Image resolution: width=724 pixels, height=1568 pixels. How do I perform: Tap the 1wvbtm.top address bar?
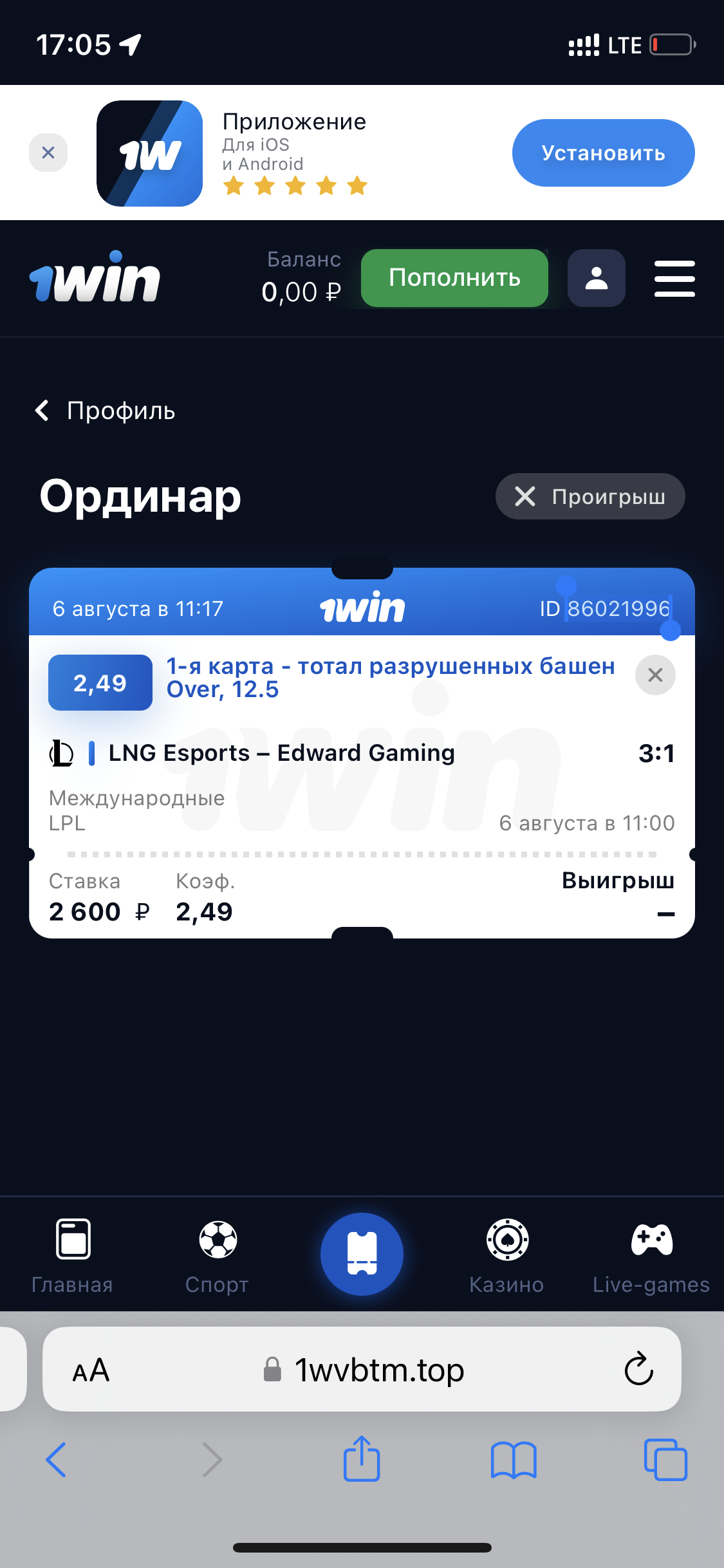pyautogui.click(x=362, y=1369)
